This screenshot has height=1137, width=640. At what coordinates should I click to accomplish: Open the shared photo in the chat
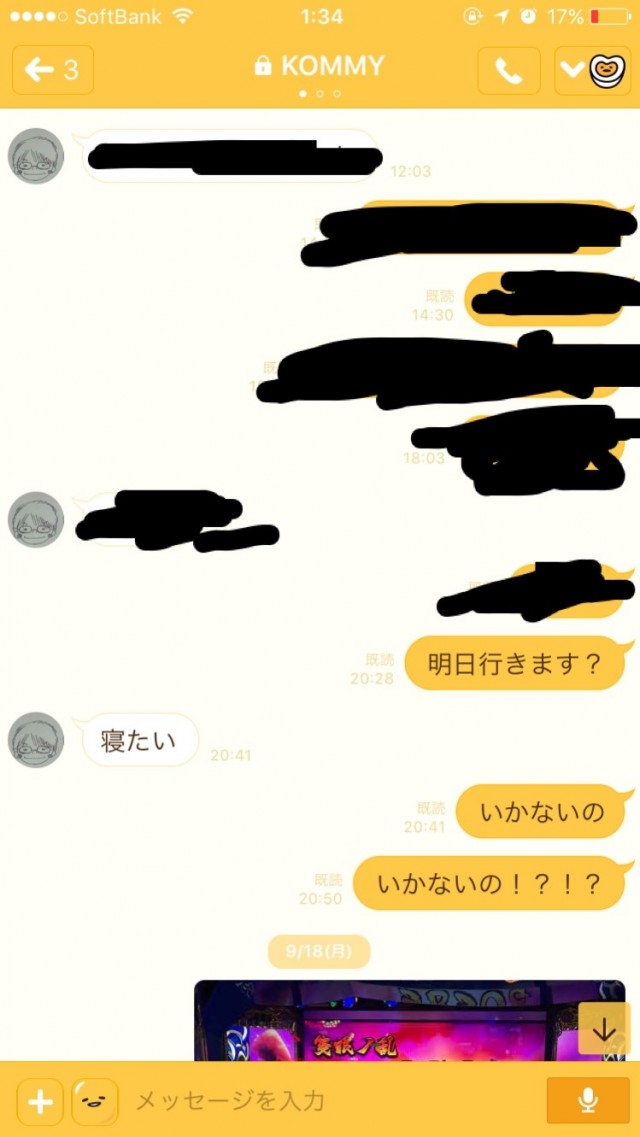click(x=400, y=1020)
